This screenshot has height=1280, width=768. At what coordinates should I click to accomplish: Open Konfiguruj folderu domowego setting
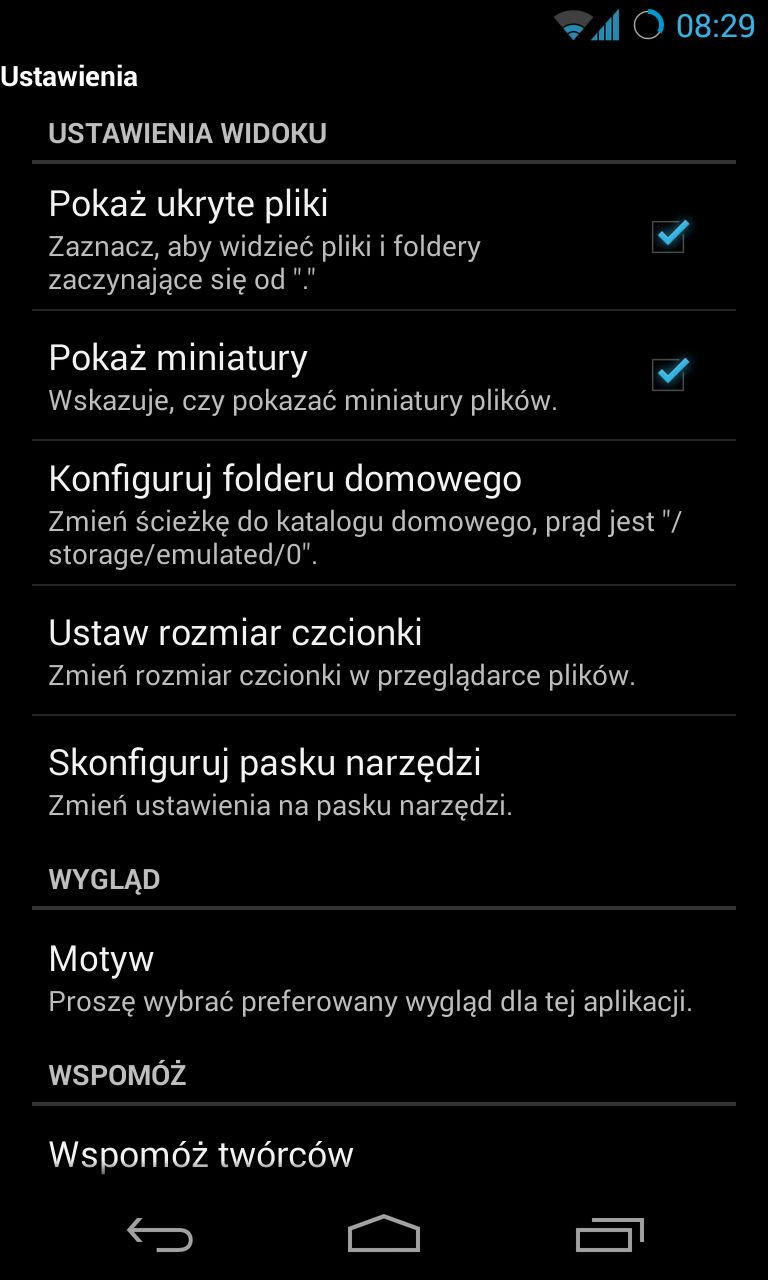pos(384,513)
